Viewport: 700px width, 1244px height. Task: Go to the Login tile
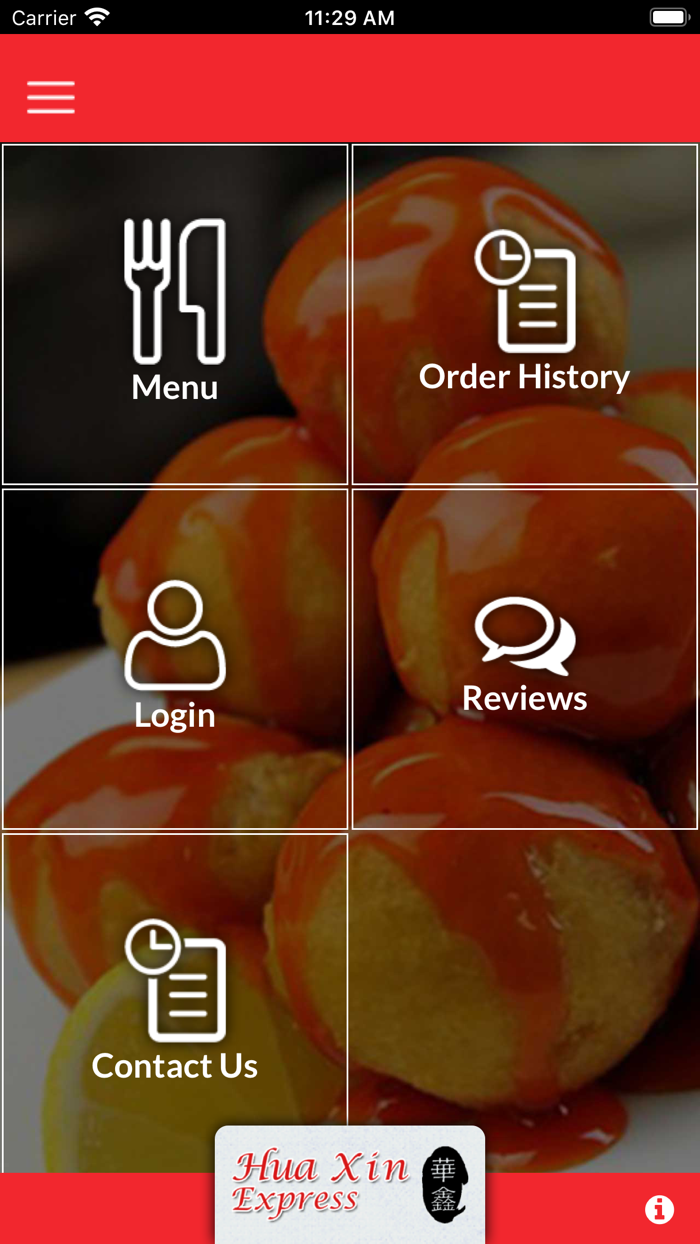click(x=175, y=658)
